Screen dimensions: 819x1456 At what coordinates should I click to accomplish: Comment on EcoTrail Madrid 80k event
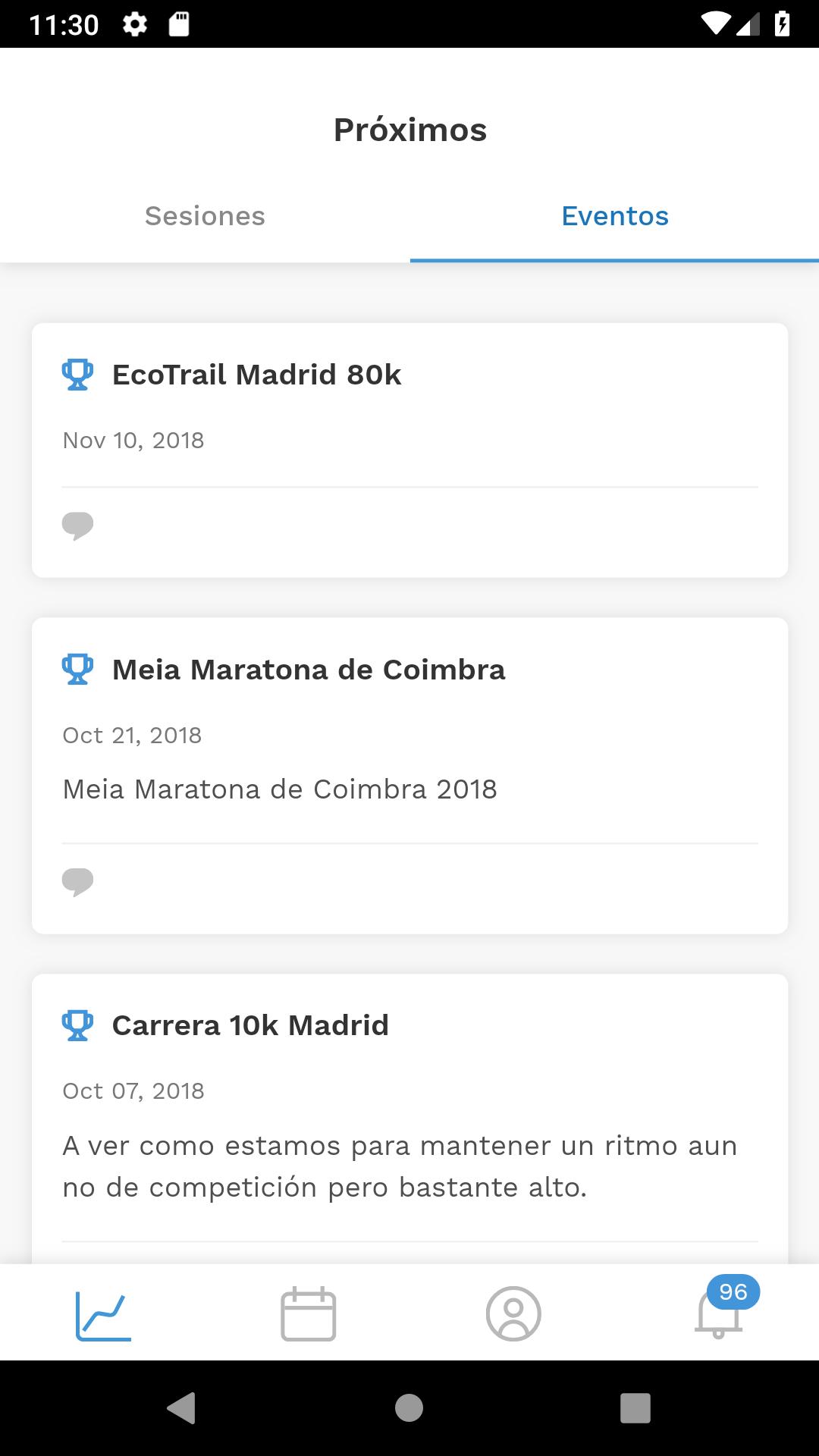pyautogui.click(x=77, y=526)
